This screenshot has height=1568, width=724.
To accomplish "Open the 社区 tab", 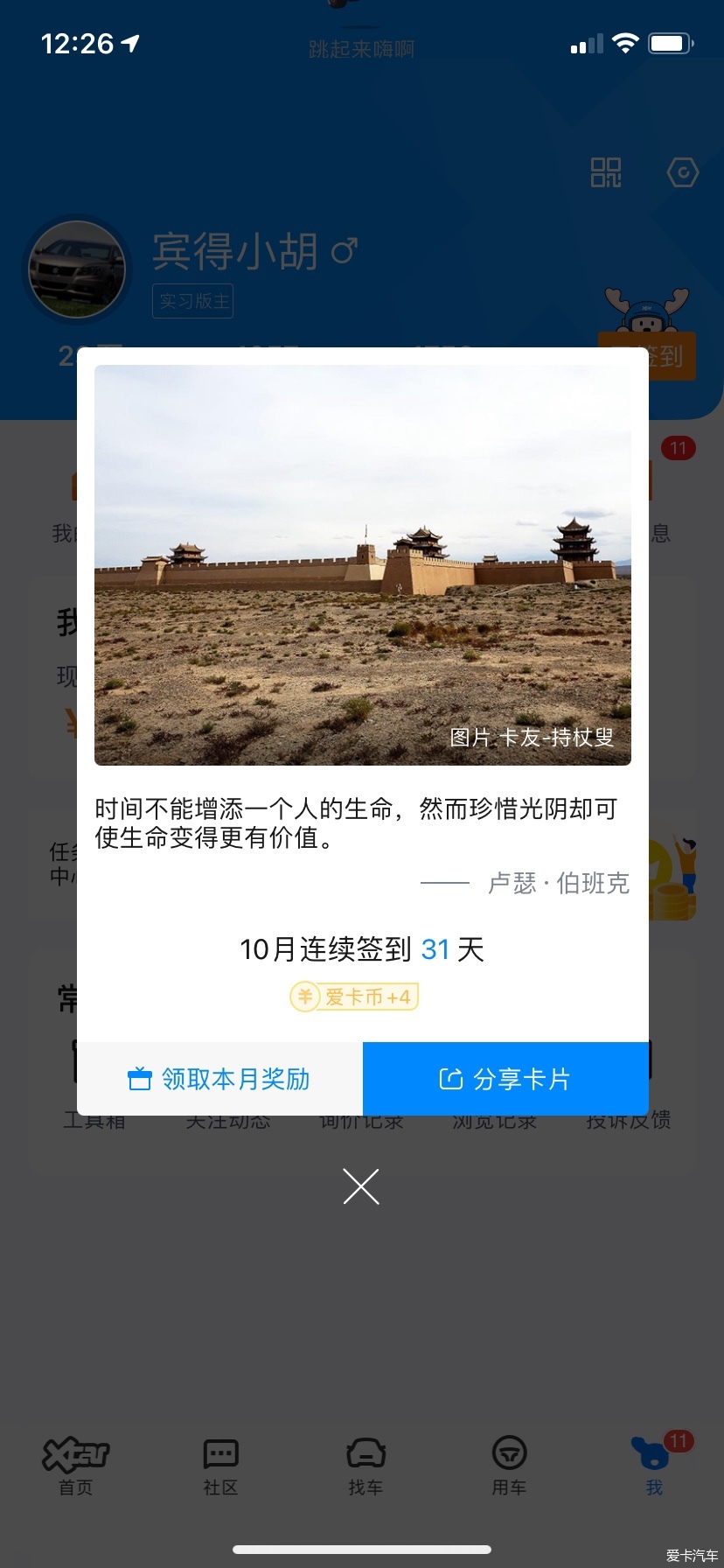I will click(220, 1465).
